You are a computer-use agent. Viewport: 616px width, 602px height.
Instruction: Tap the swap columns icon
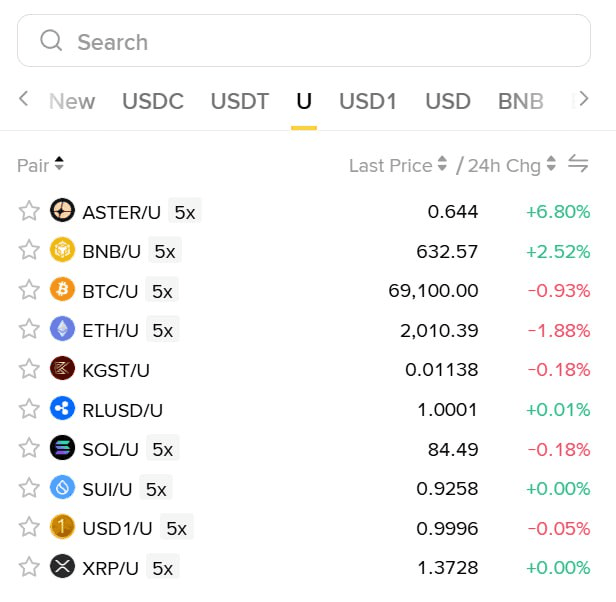click(578, 164)
